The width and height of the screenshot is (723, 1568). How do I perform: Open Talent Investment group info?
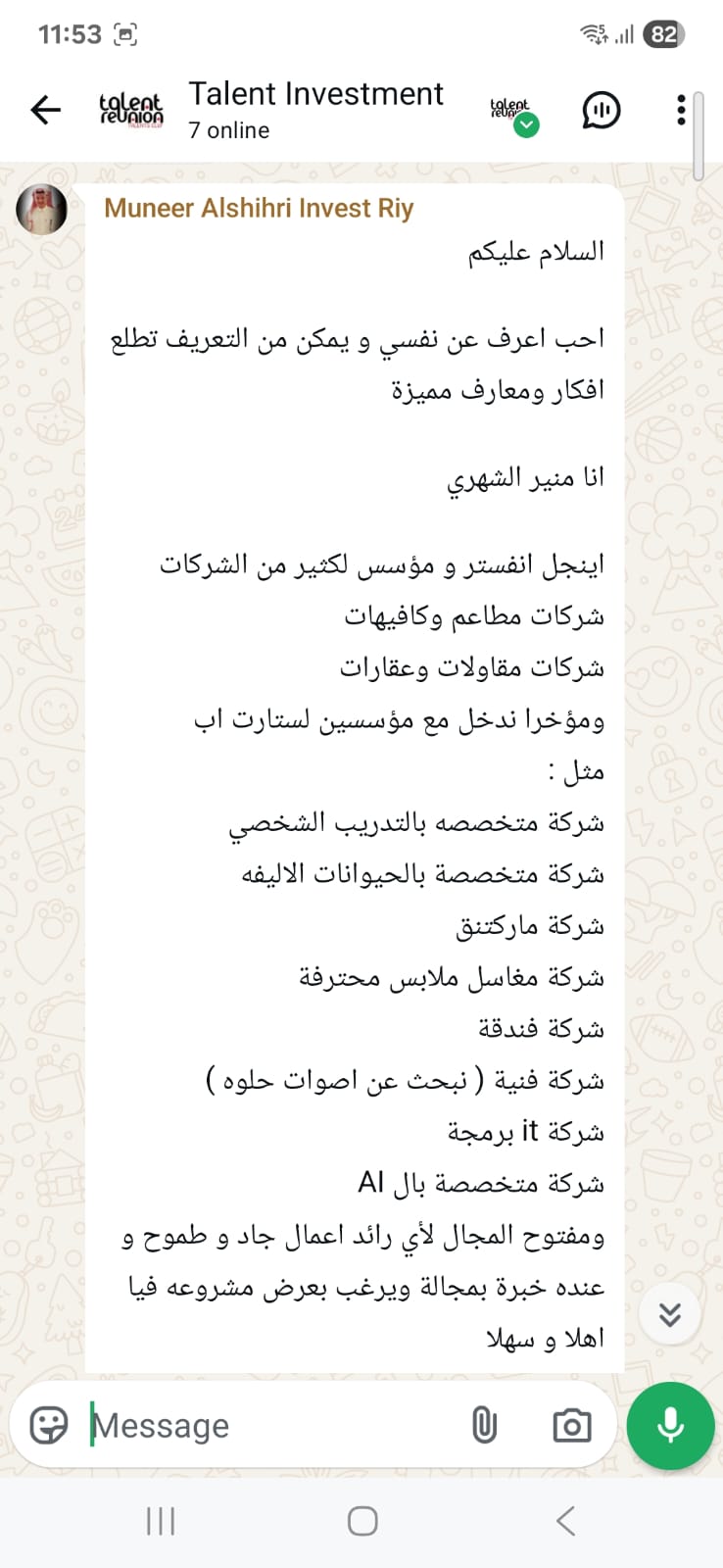(x=315, y=109)
